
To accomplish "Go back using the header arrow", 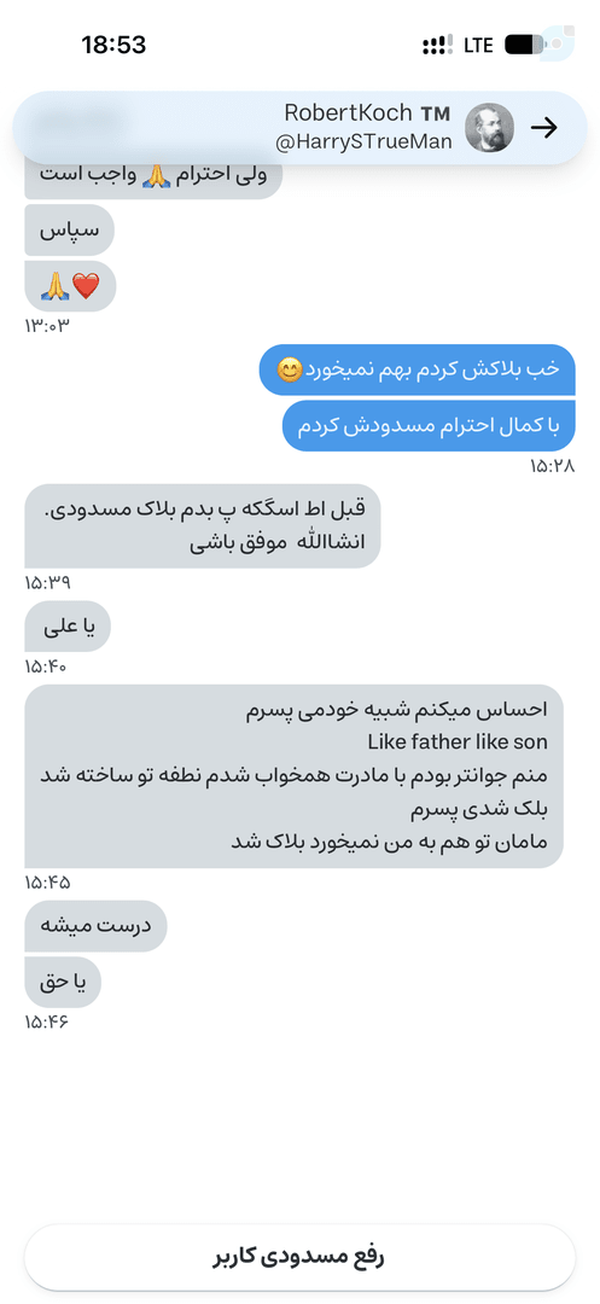I will point(544,128).
